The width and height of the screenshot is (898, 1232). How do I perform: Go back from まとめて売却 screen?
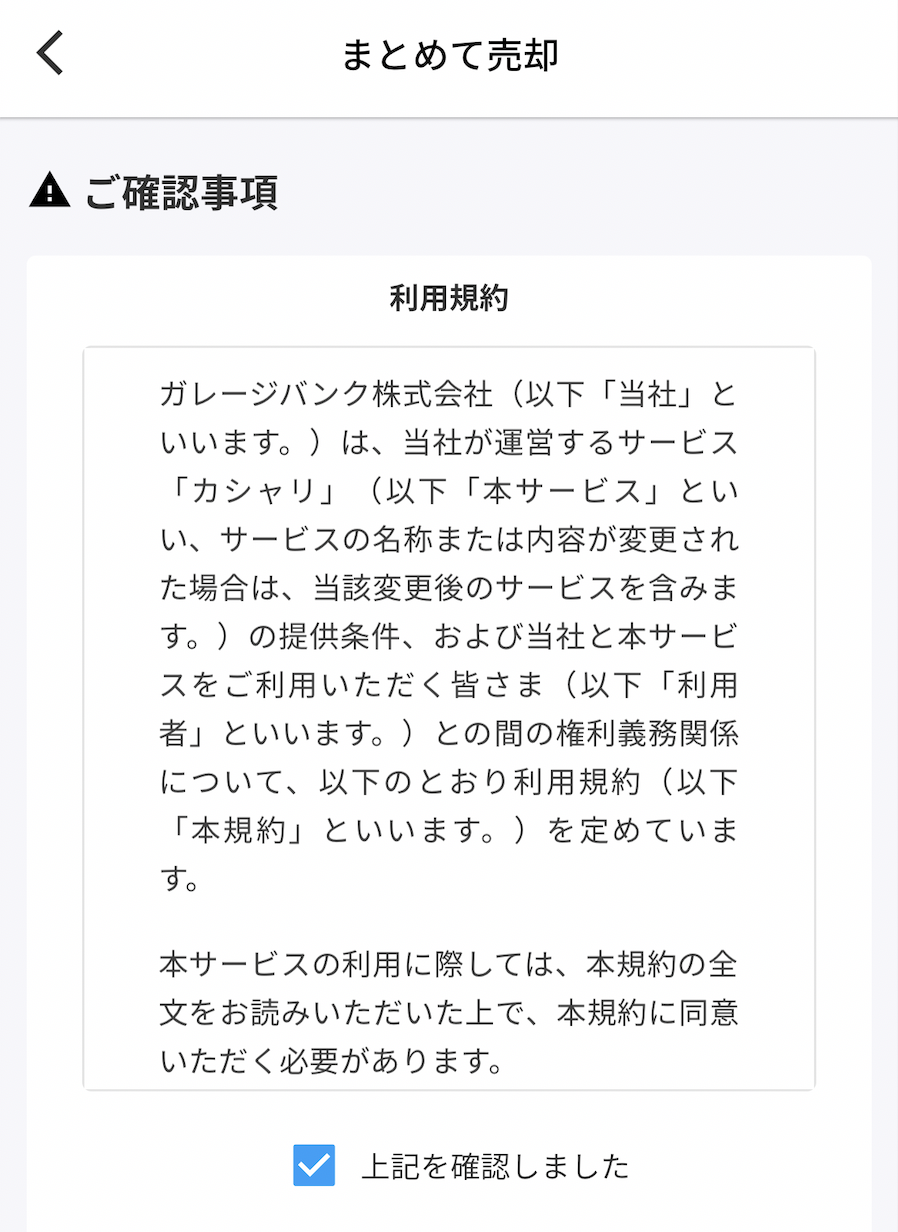(x=50, y=53)
